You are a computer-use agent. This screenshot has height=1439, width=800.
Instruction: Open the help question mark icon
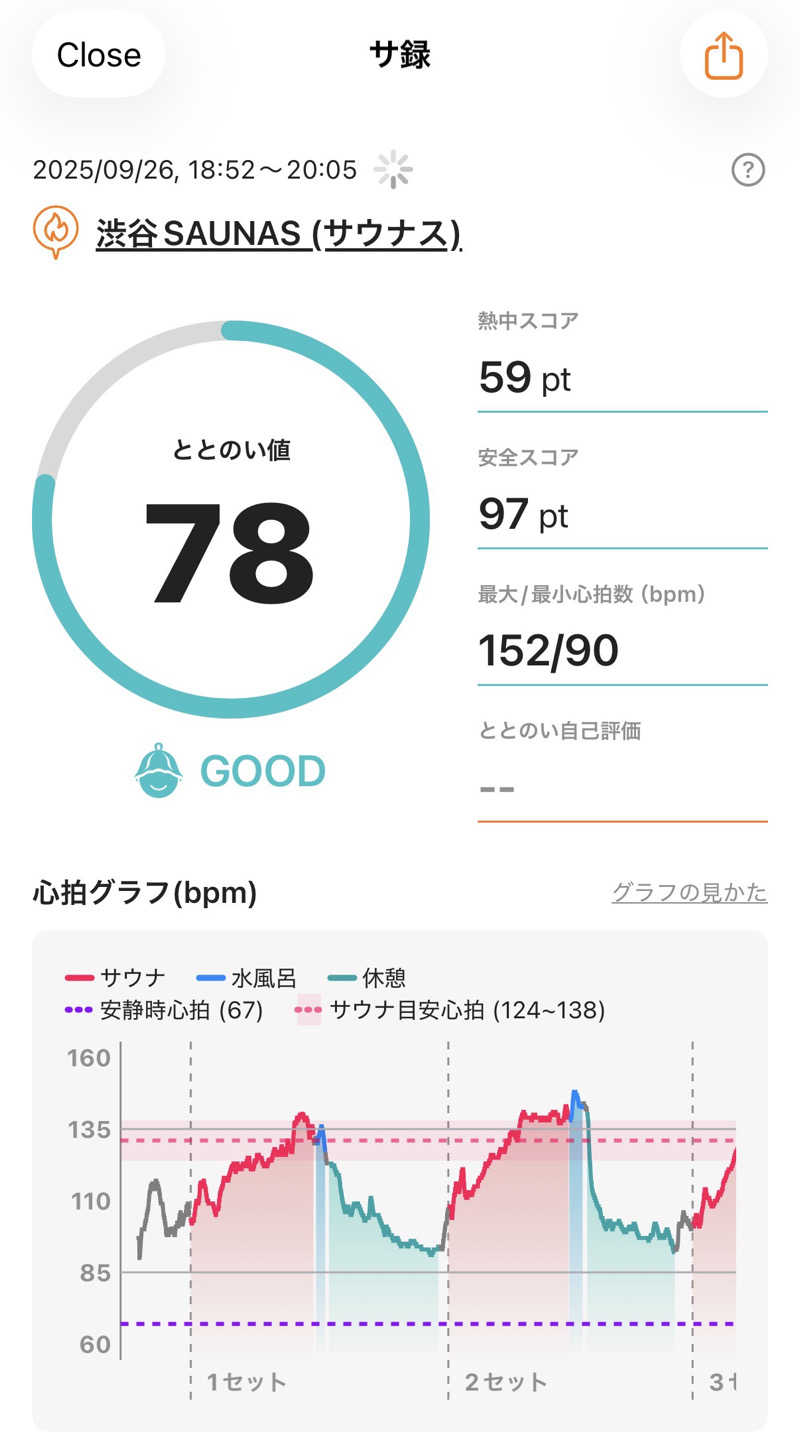748,171
